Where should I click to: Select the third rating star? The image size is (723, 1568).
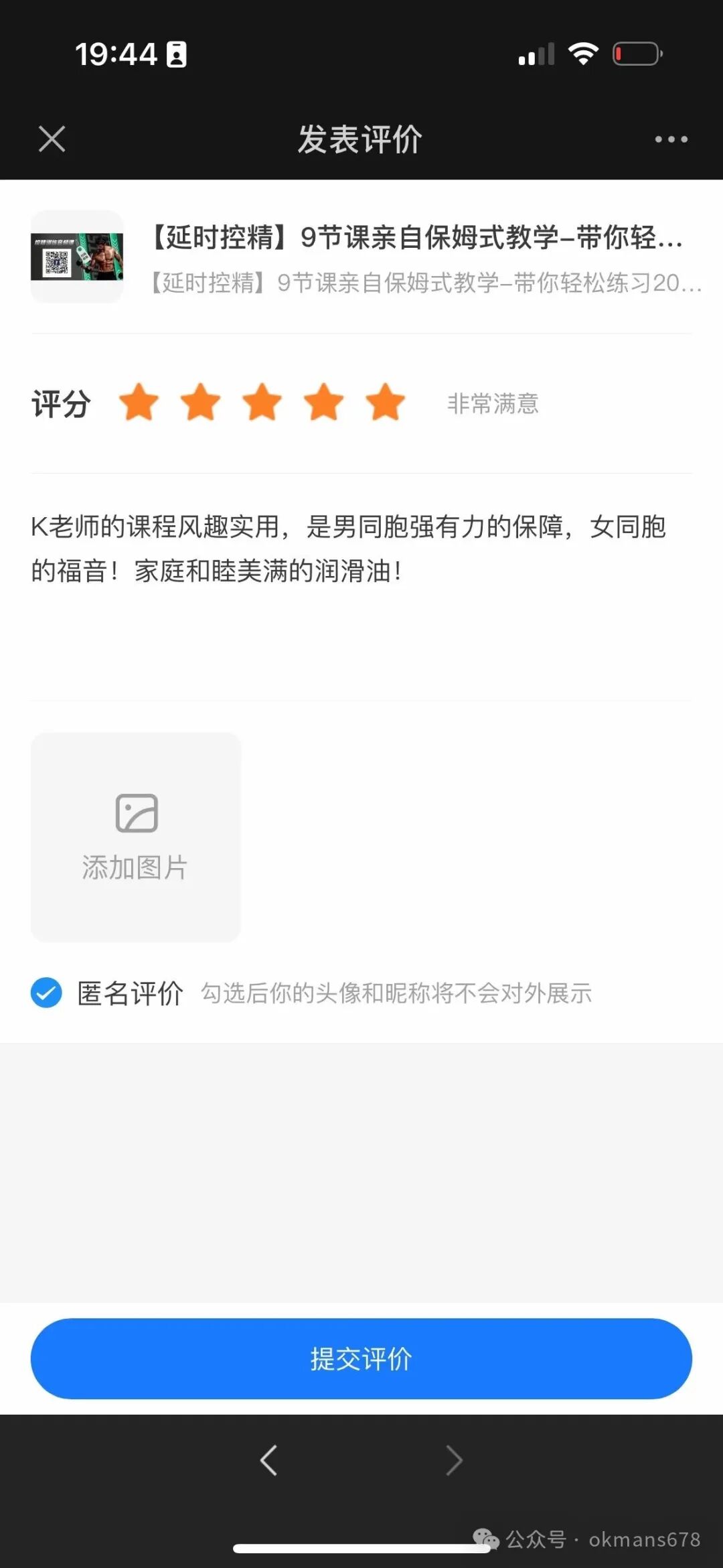click(262, 402)
